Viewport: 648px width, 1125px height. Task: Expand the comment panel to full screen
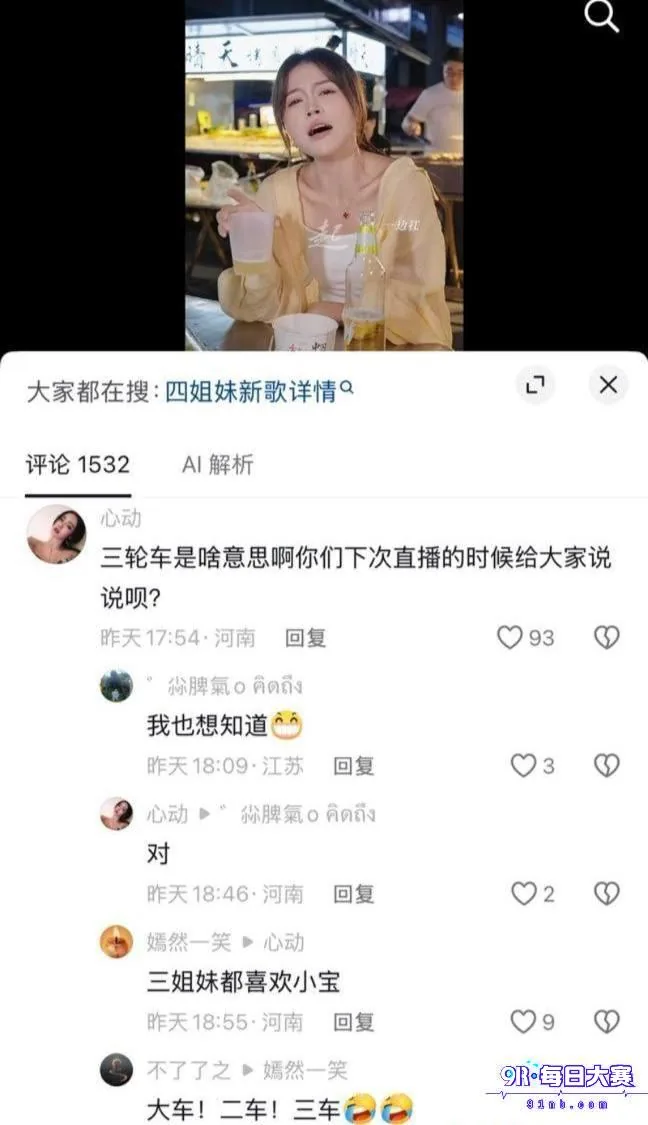pyautogui.click(x=535, y=385)
